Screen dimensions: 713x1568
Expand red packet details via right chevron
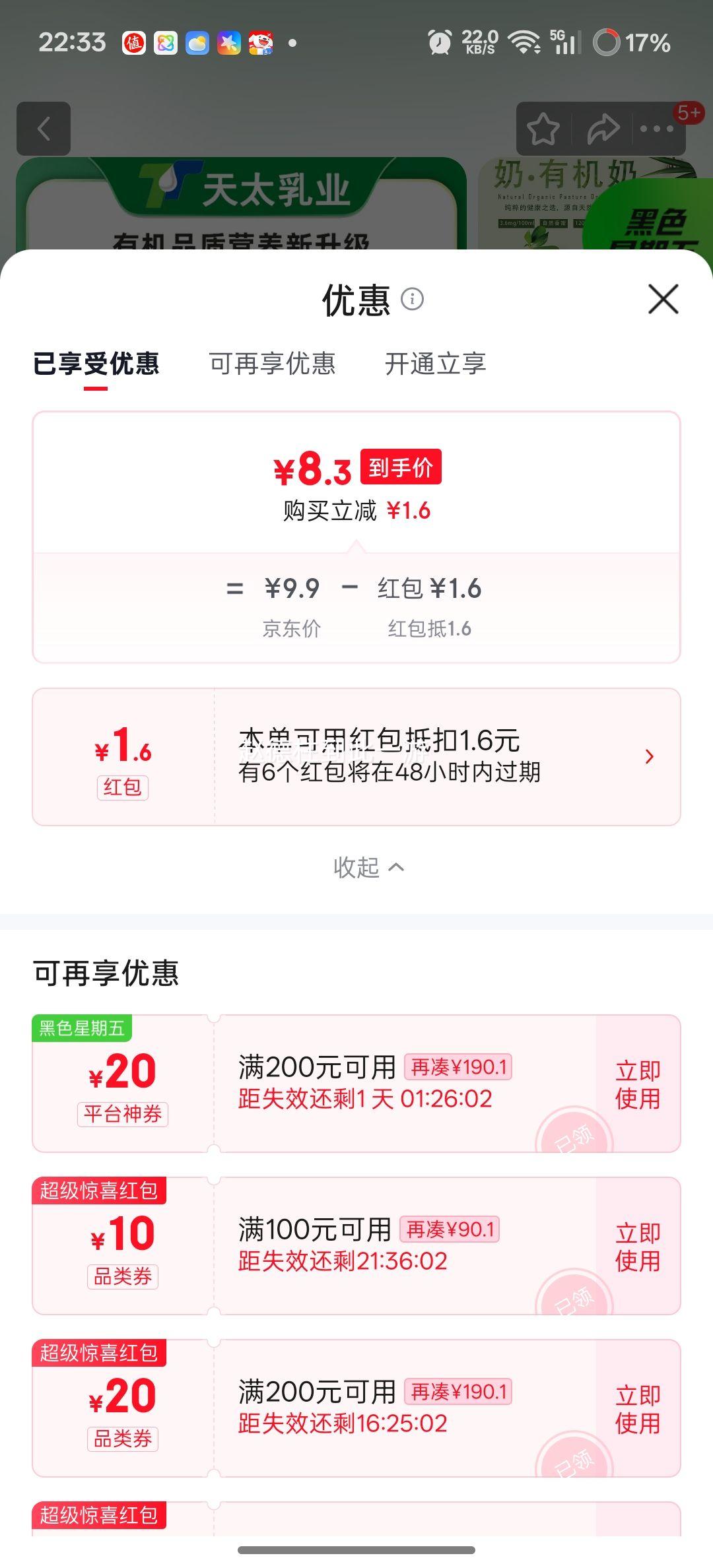click(x=650, y=757)
